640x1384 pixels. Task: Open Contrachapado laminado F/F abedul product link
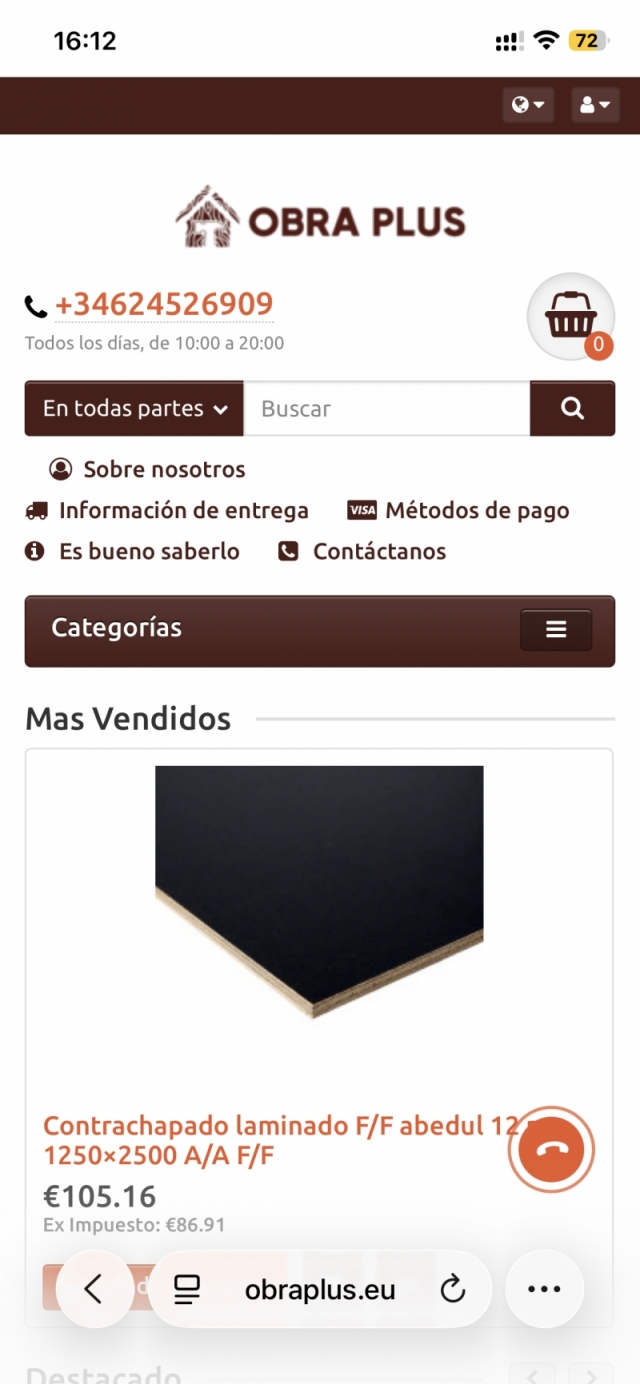pyautogui.click(x=270, y=1140)
